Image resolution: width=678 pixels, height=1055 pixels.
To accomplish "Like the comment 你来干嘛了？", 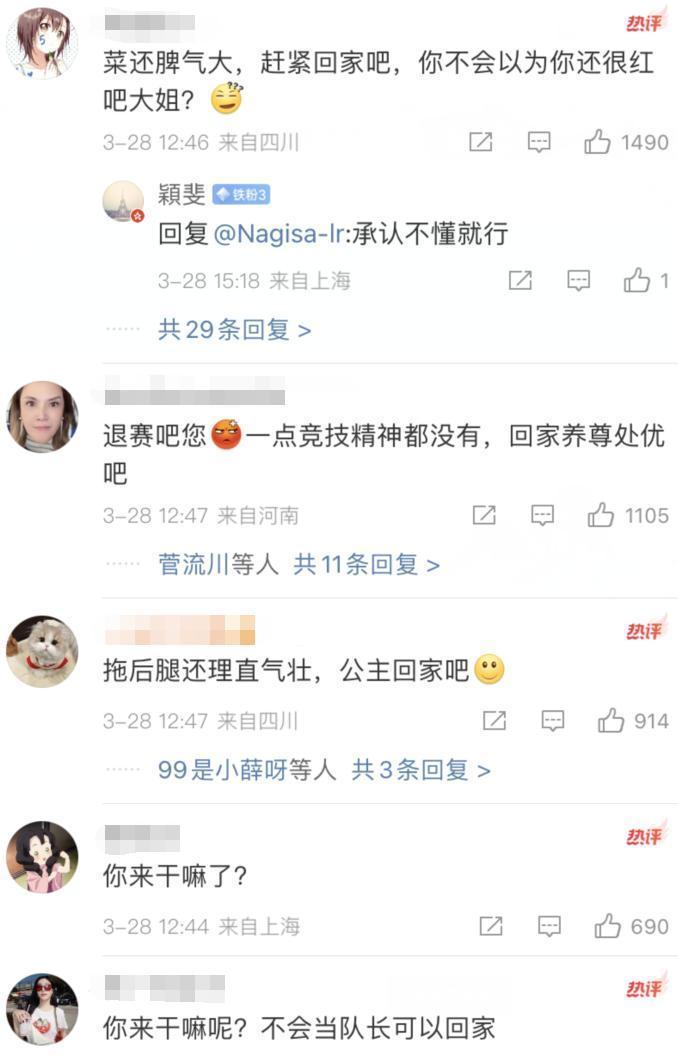I will click(607, 926).
